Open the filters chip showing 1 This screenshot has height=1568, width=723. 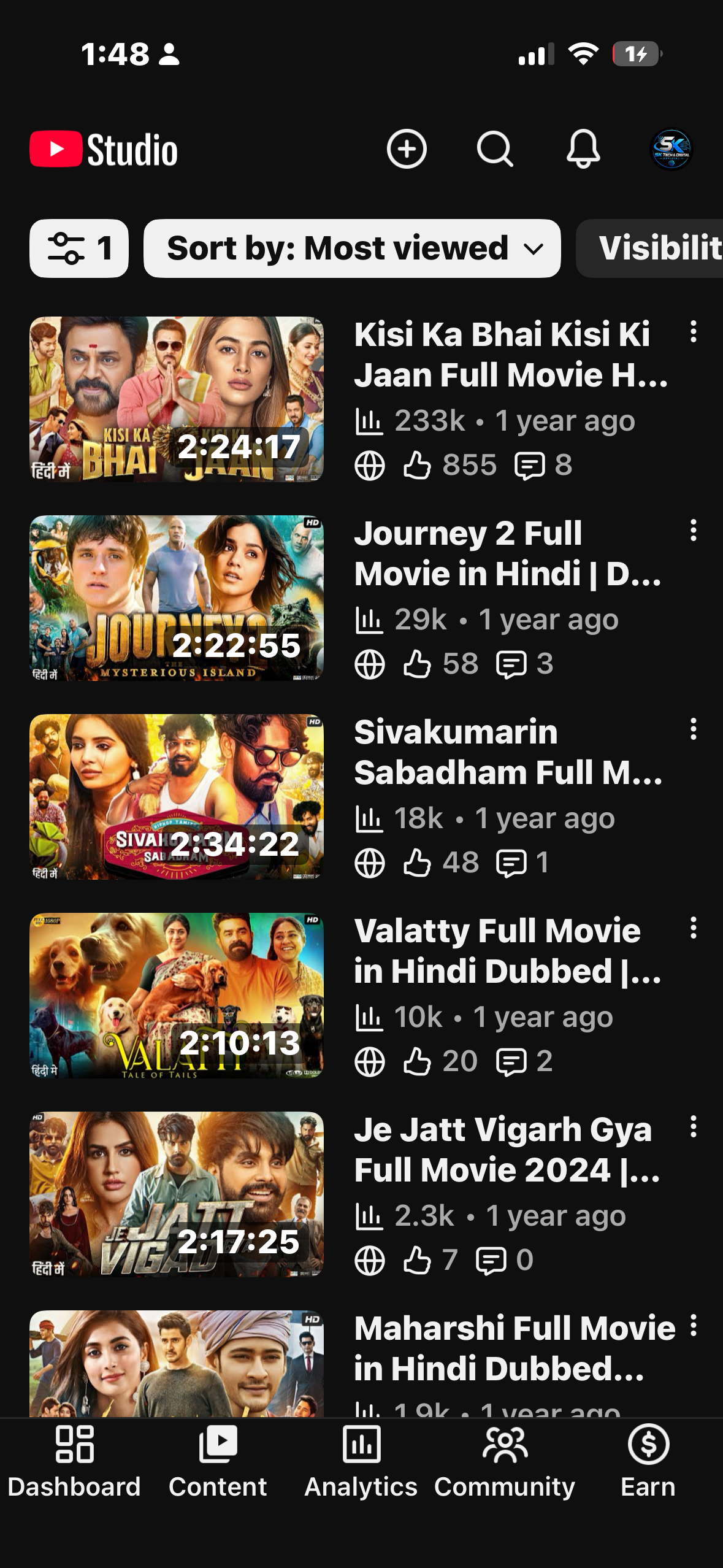[x=79, y=248]
